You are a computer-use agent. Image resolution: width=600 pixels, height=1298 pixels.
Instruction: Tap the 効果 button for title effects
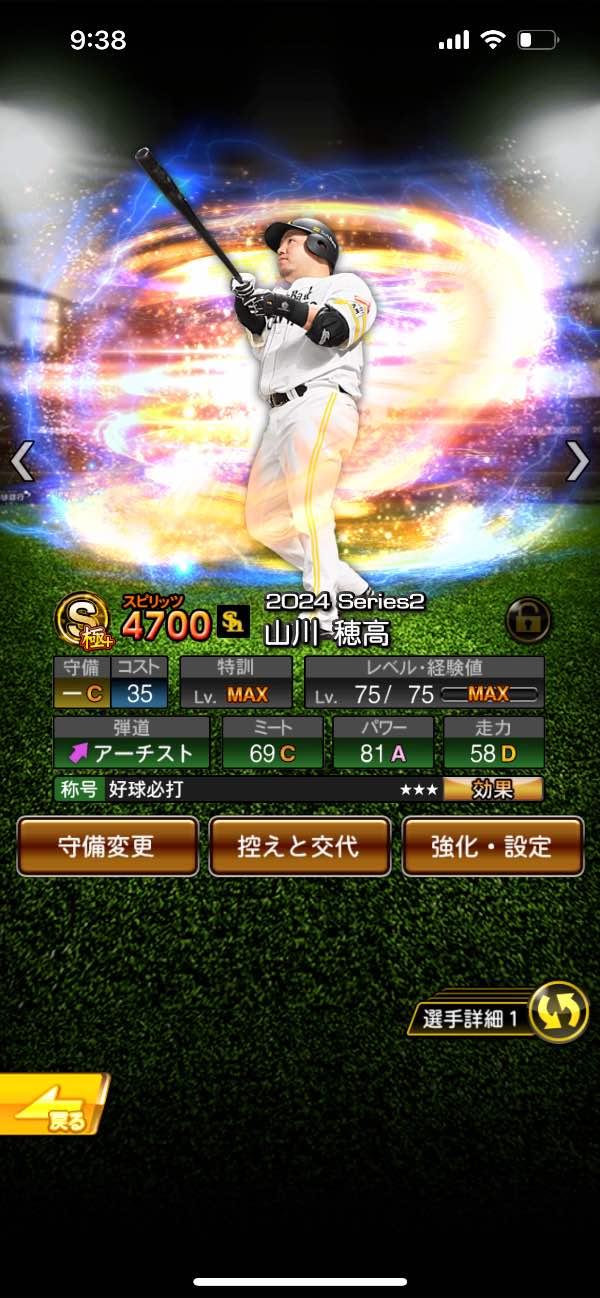pos(494,789)
